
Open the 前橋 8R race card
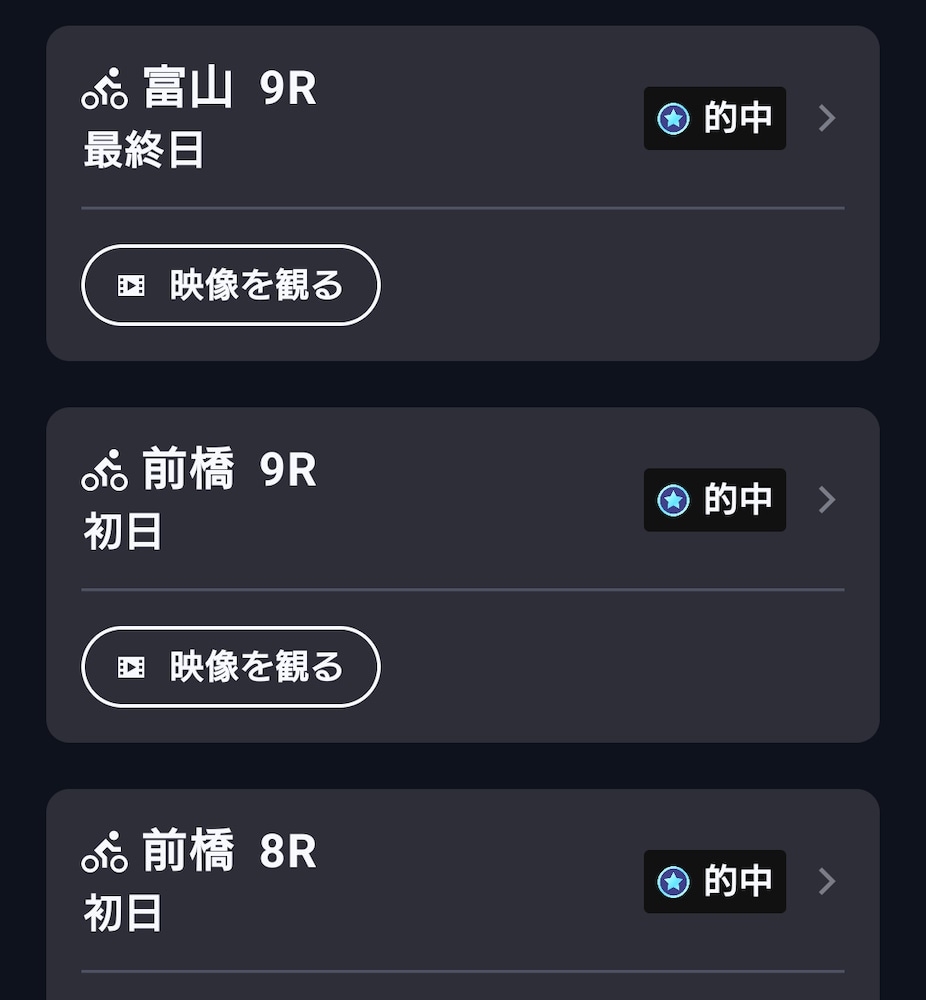(826, 881)
